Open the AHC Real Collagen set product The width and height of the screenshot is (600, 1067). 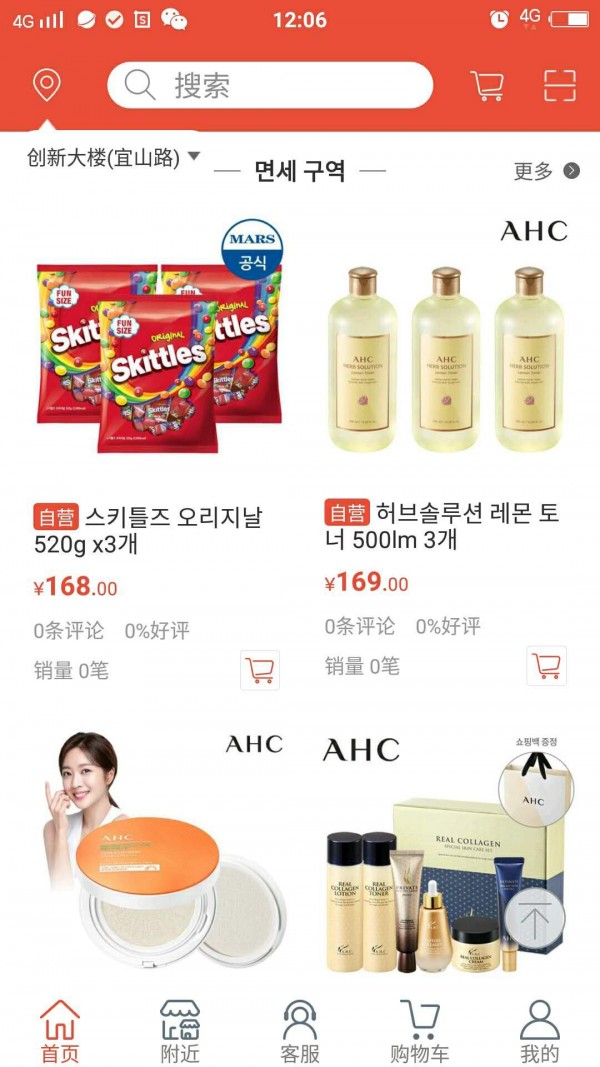(446, 860)
